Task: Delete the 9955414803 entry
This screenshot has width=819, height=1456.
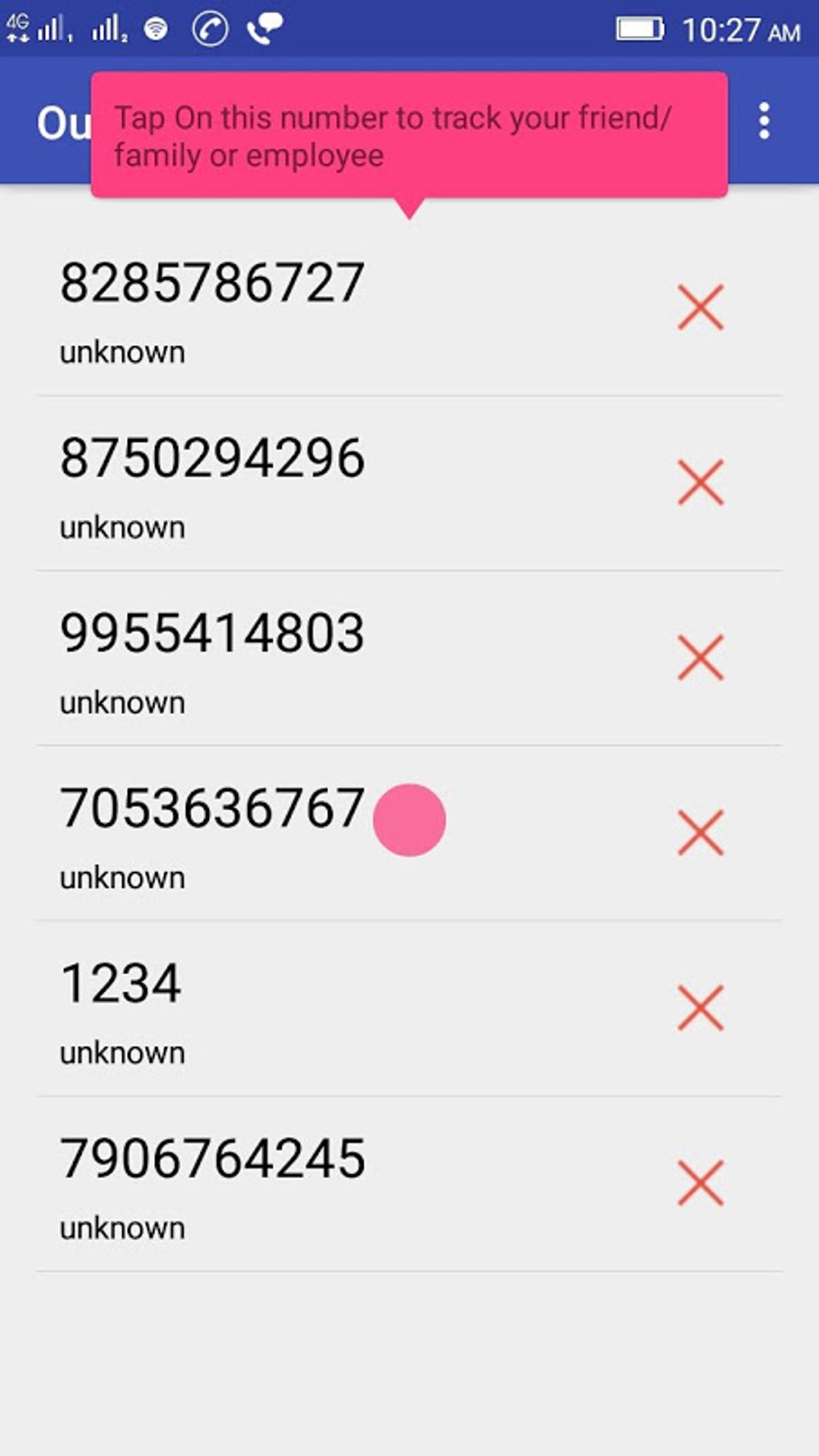Action: [x=701, y=657]
